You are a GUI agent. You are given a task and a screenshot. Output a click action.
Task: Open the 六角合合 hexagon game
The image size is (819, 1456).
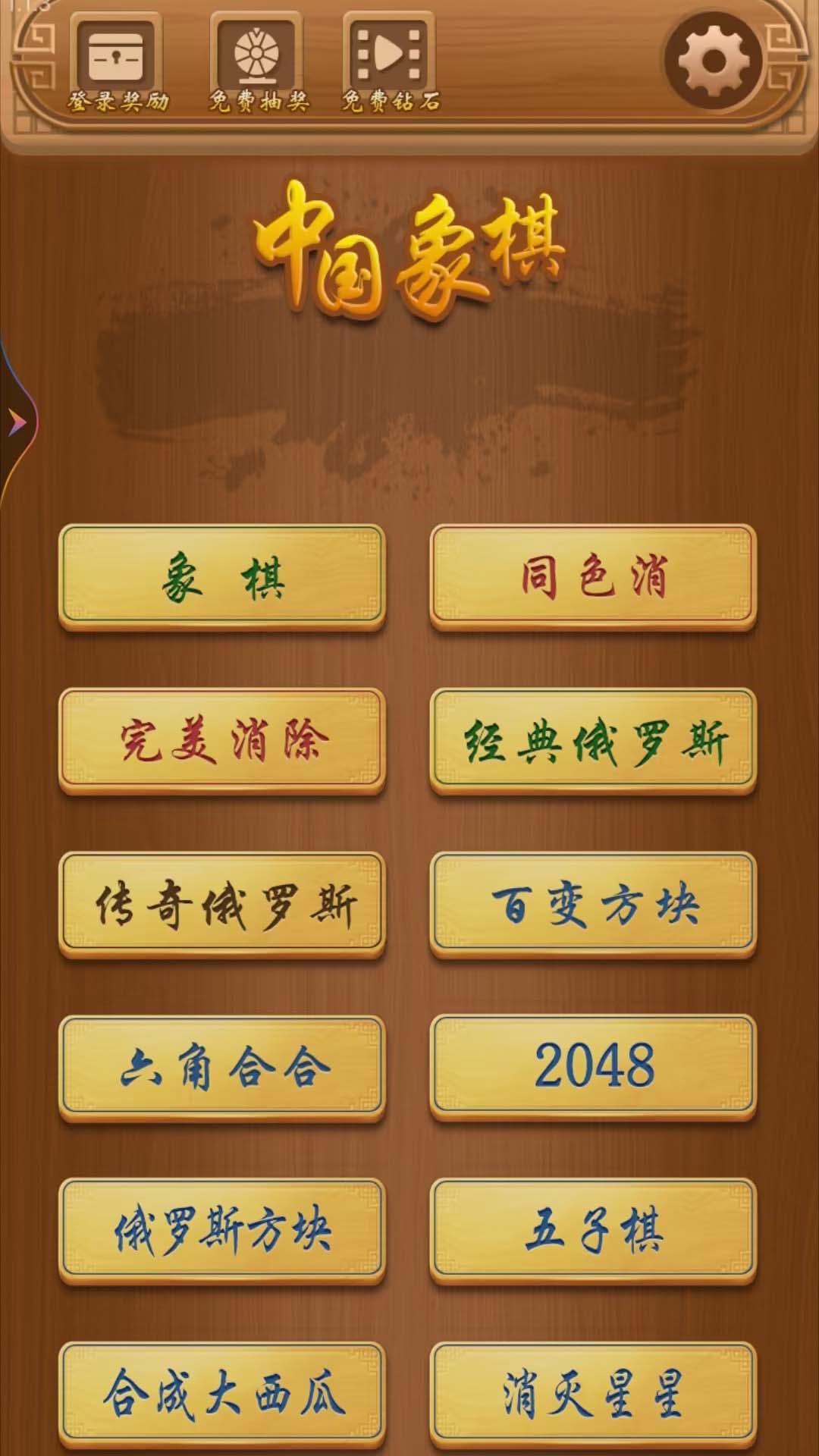[222, 1067]
